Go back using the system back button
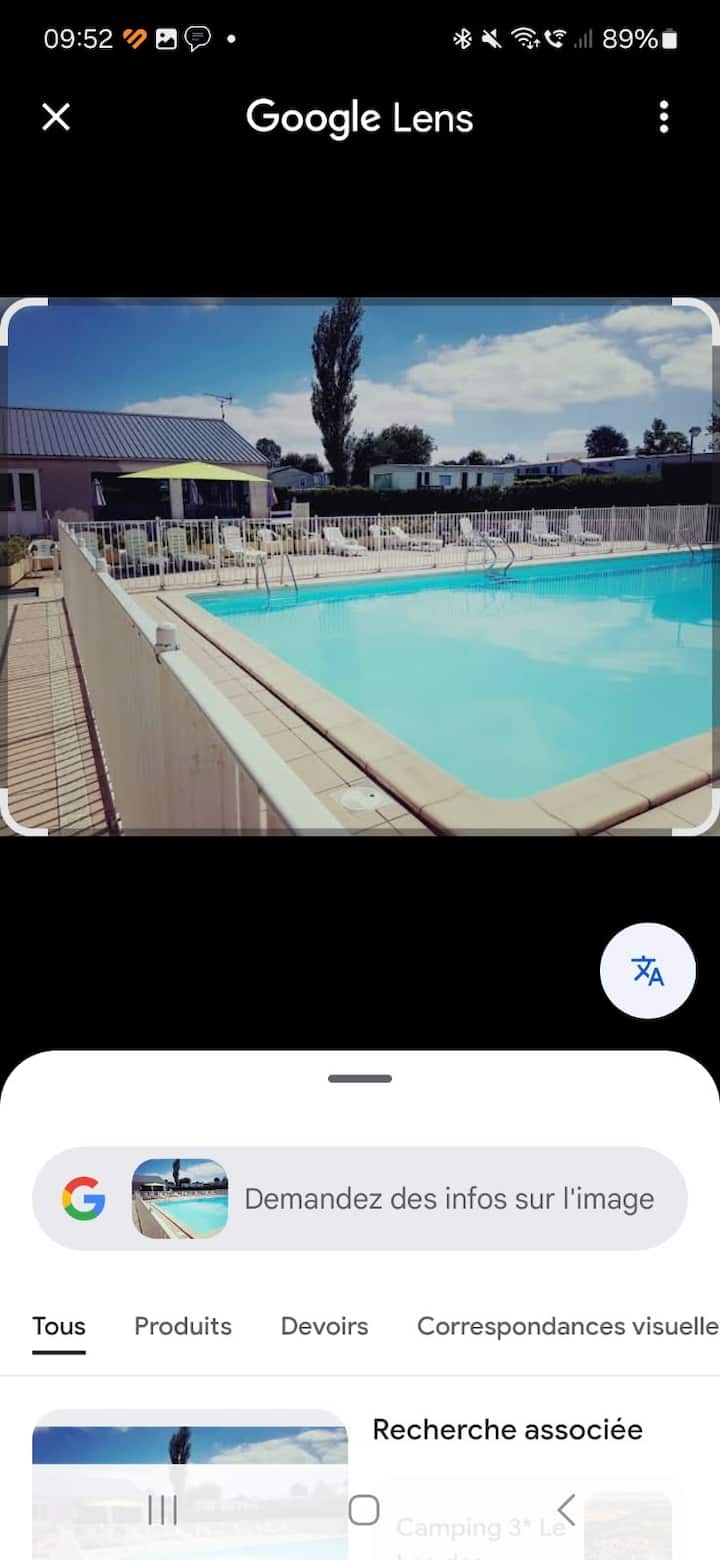 point(566,1509)
